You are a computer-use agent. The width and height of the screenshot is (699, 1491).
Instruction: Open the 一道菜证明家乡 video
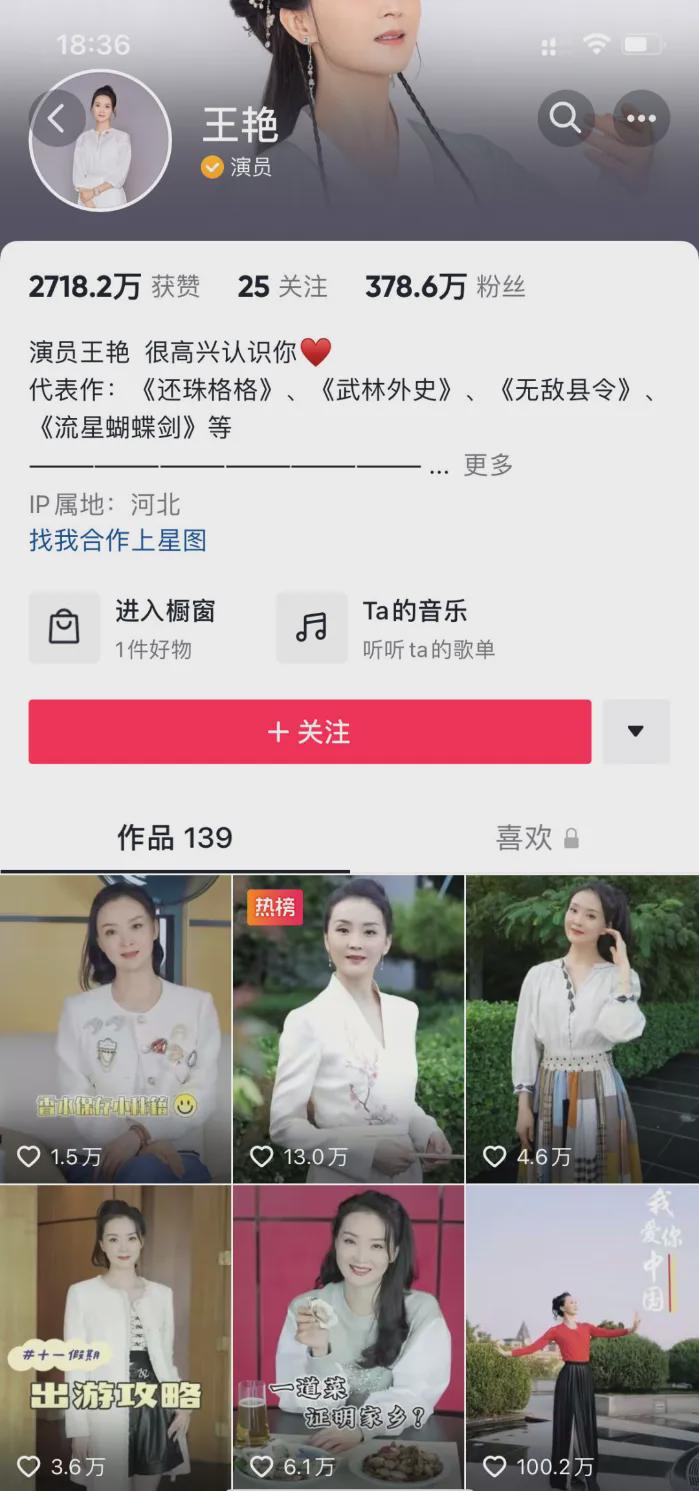[348, 1336]
